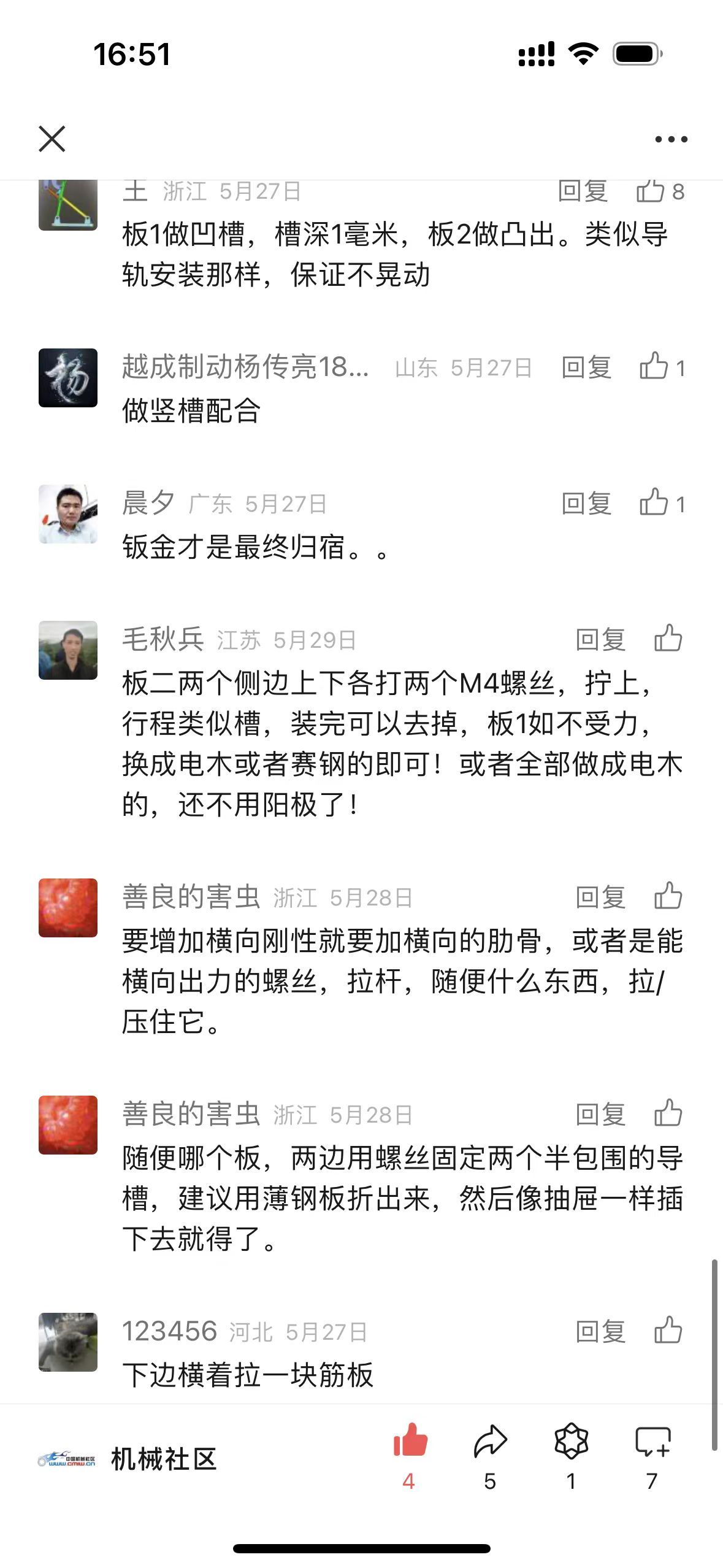
Task: Write a new comment
Action: (652, 1442)
